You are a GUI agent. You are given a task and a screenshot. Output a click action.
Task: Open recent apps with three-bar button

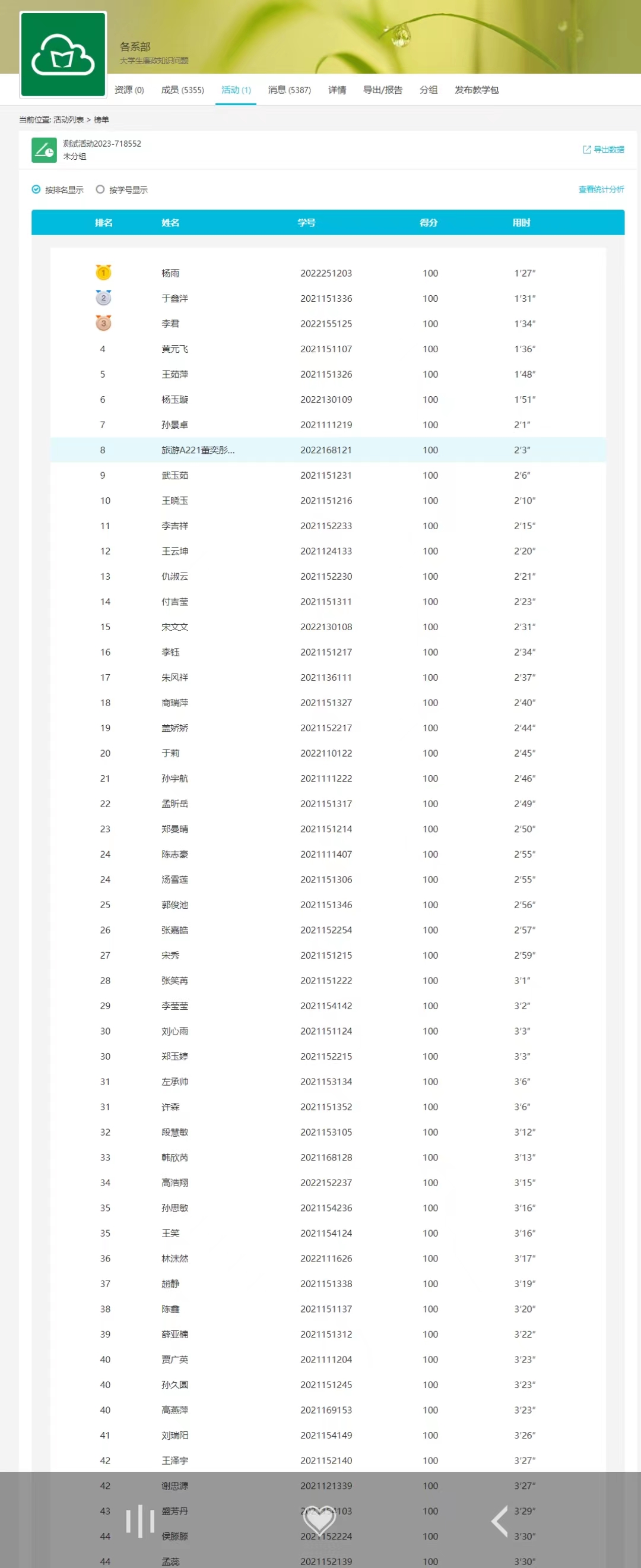[140, 1520]
